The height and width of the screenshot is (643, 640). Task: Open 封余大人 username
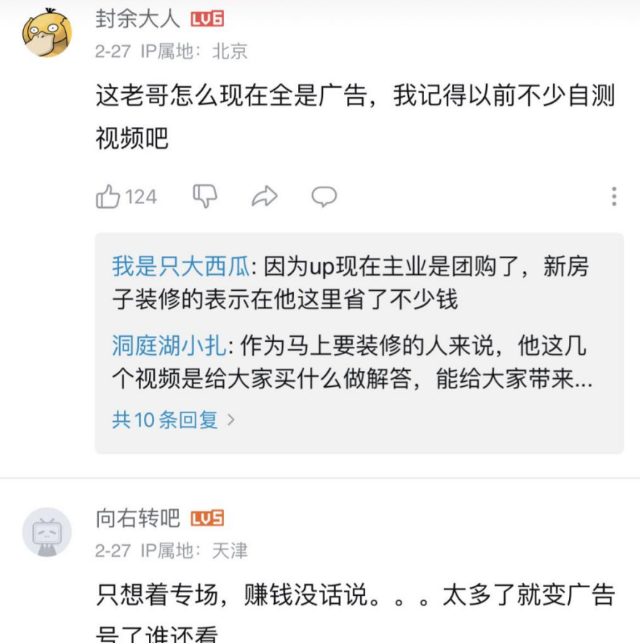pos(138,18)
